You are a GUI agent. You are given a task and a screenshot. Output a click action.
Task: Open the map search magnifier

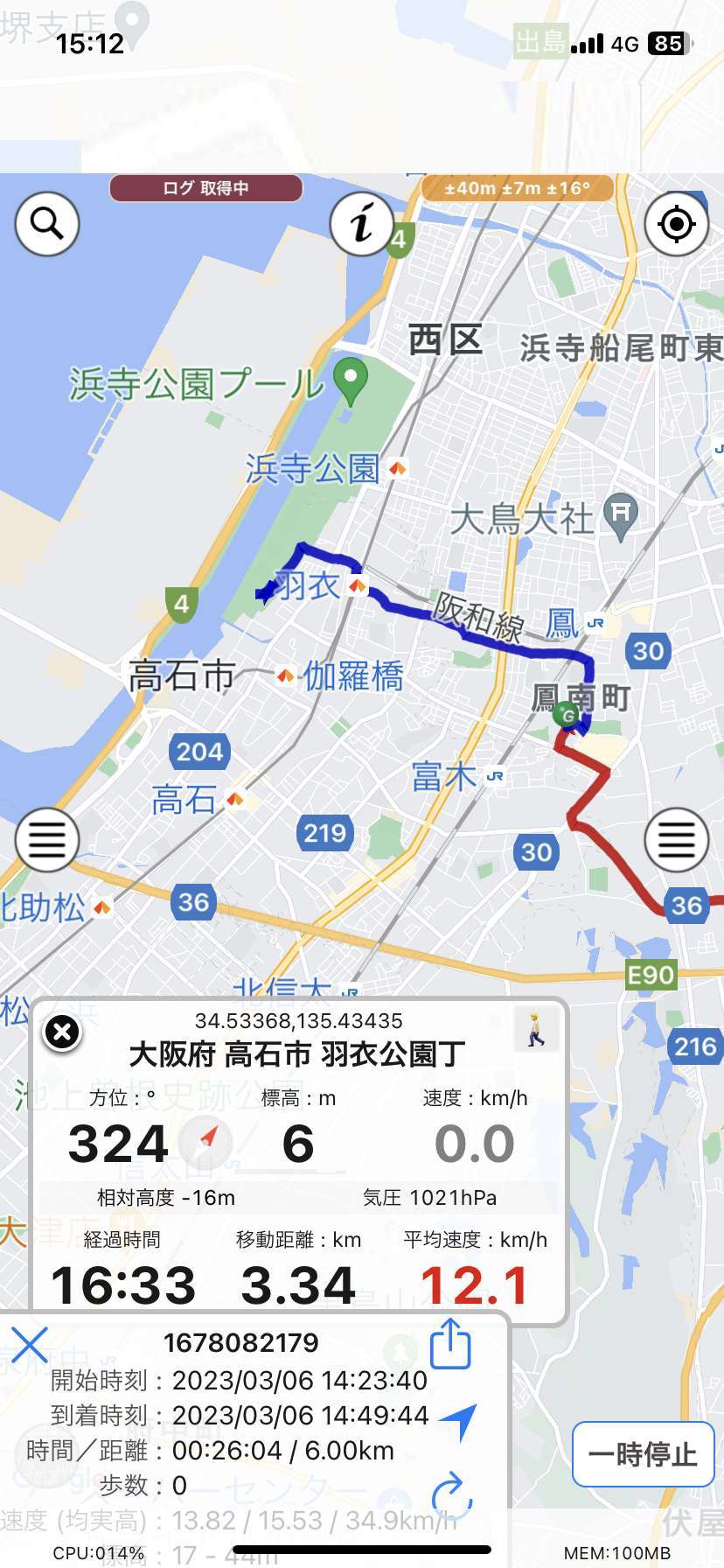point(47,224)
